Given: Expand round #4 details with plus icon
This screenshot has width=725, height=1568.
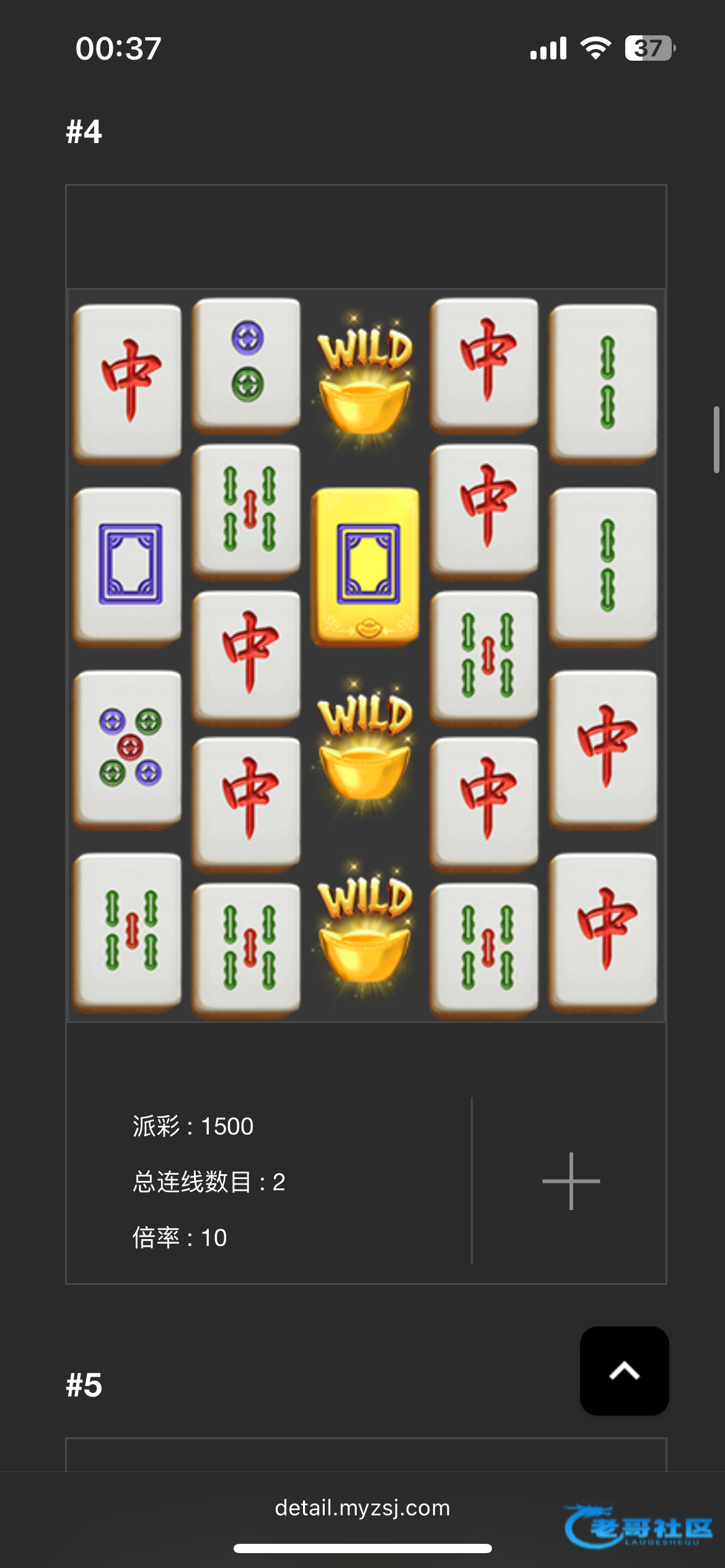Looking at the screenshot, I should [x=571, y=1181].
